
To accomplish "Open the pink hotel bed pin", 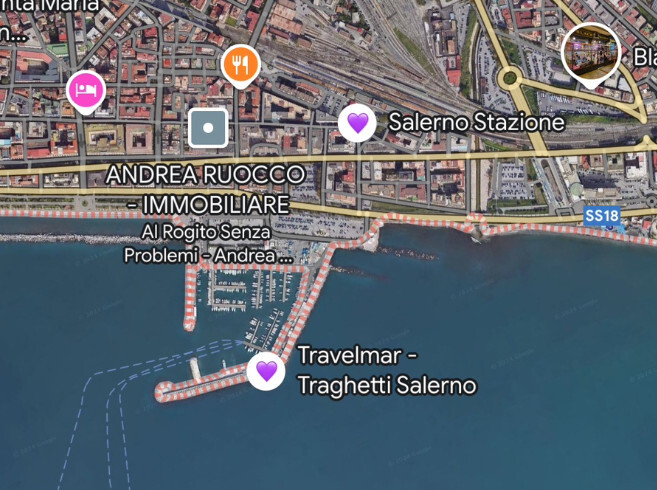I will (86, 91).
